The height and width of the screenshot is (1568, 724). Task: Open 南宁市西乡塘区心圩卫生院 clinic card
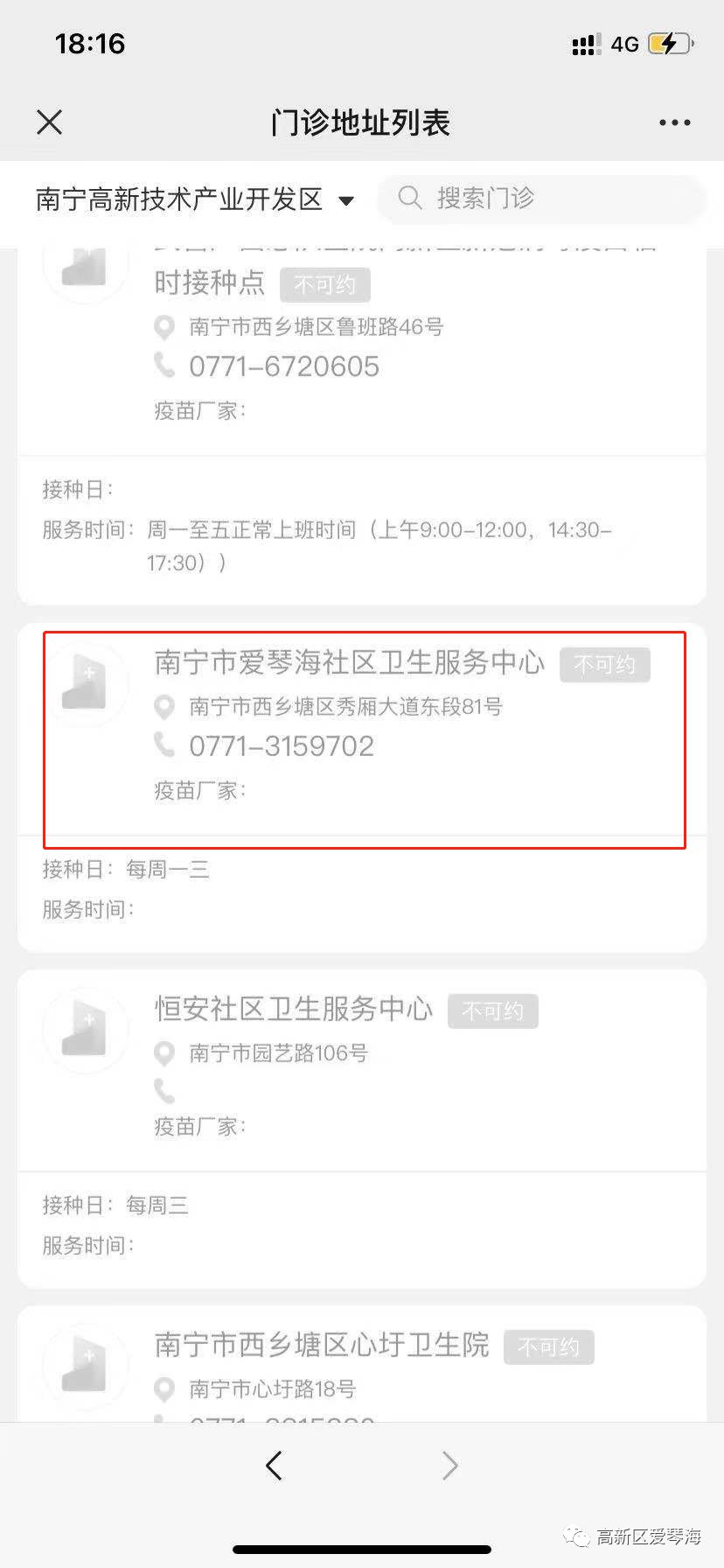pos(322,1345)
